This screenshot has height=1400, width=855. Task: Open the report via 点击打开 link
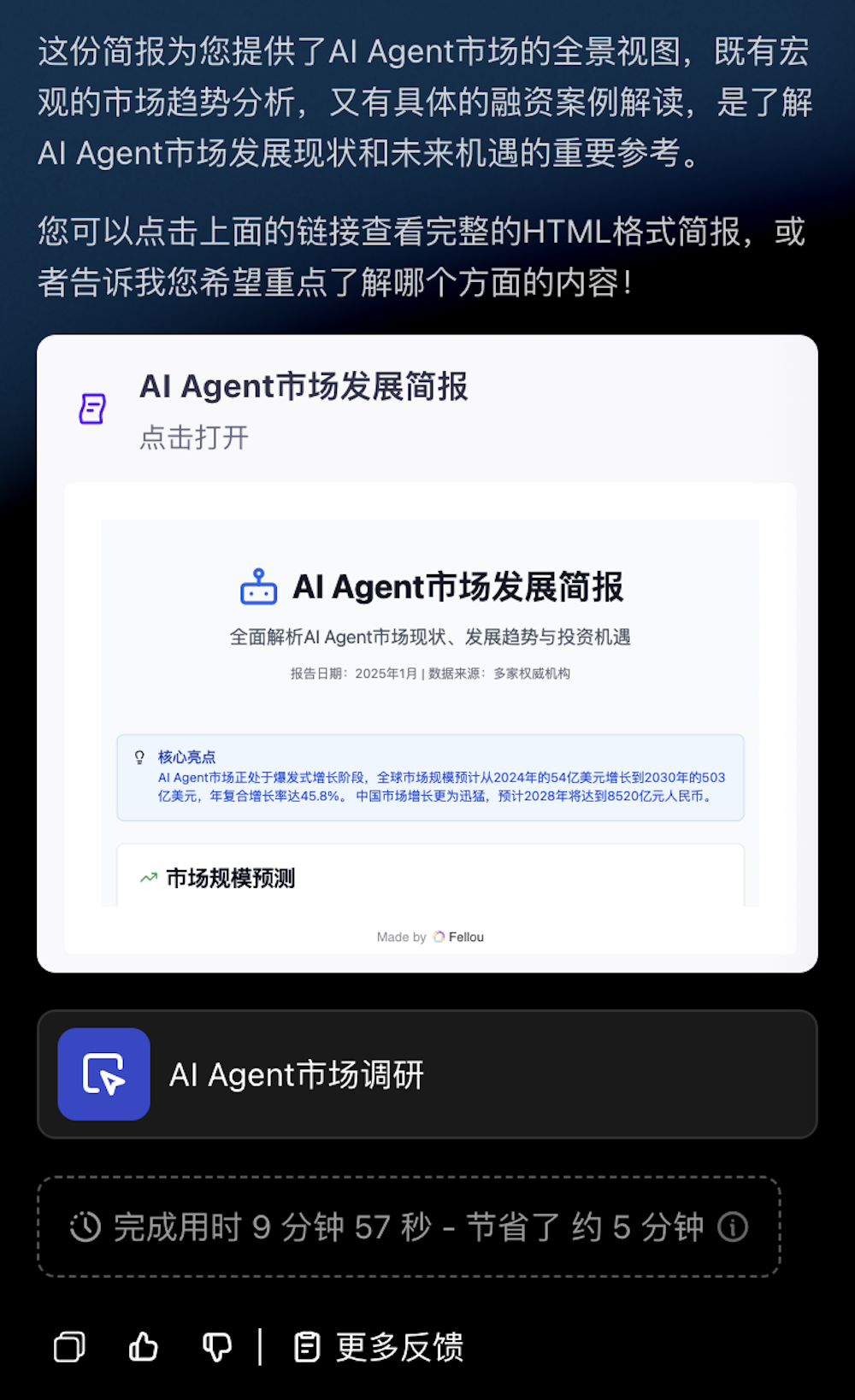click(194, 438)
